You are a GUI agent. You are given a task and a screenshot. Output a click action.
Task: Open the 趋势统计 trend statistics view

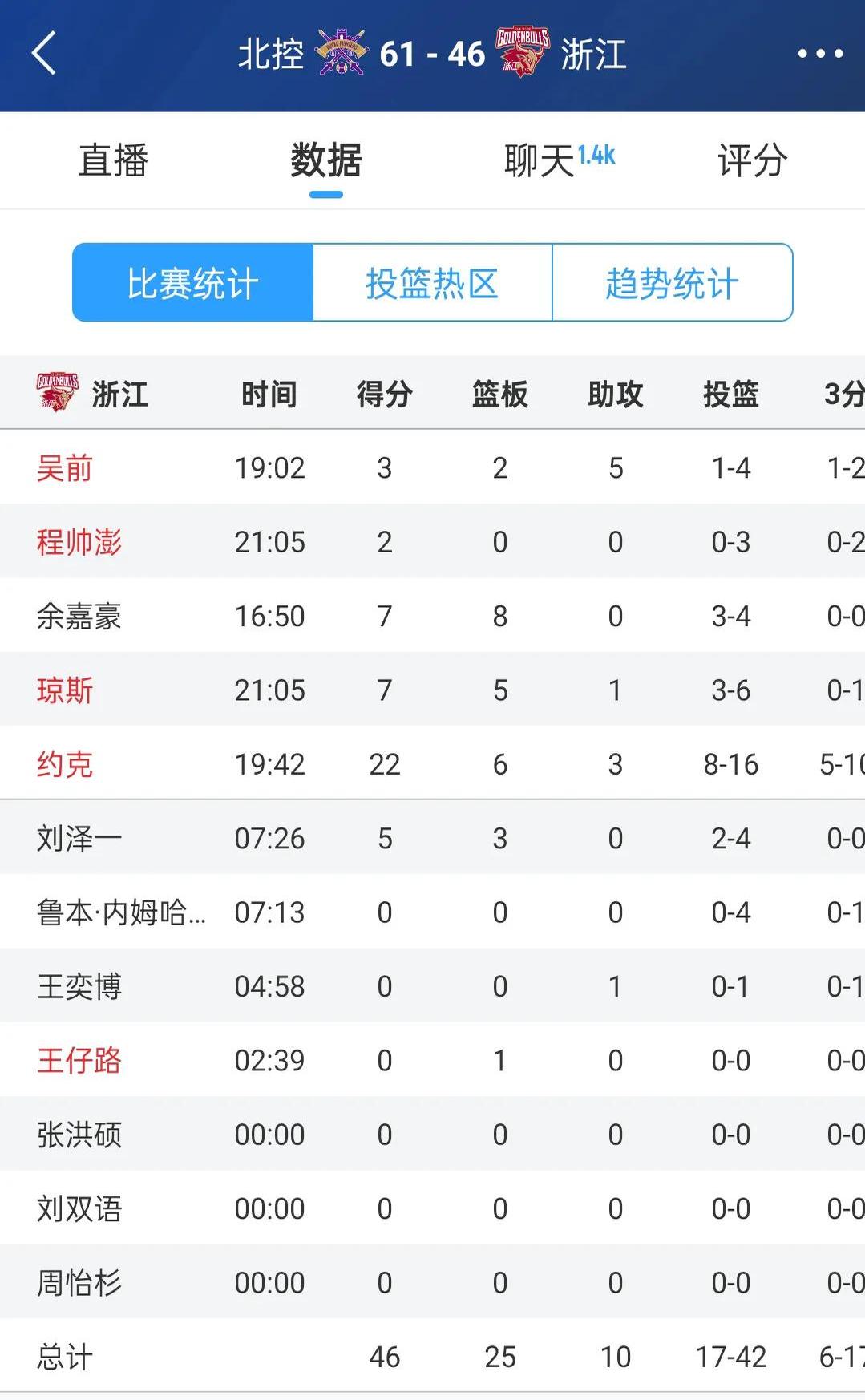(x=671, y=283)
